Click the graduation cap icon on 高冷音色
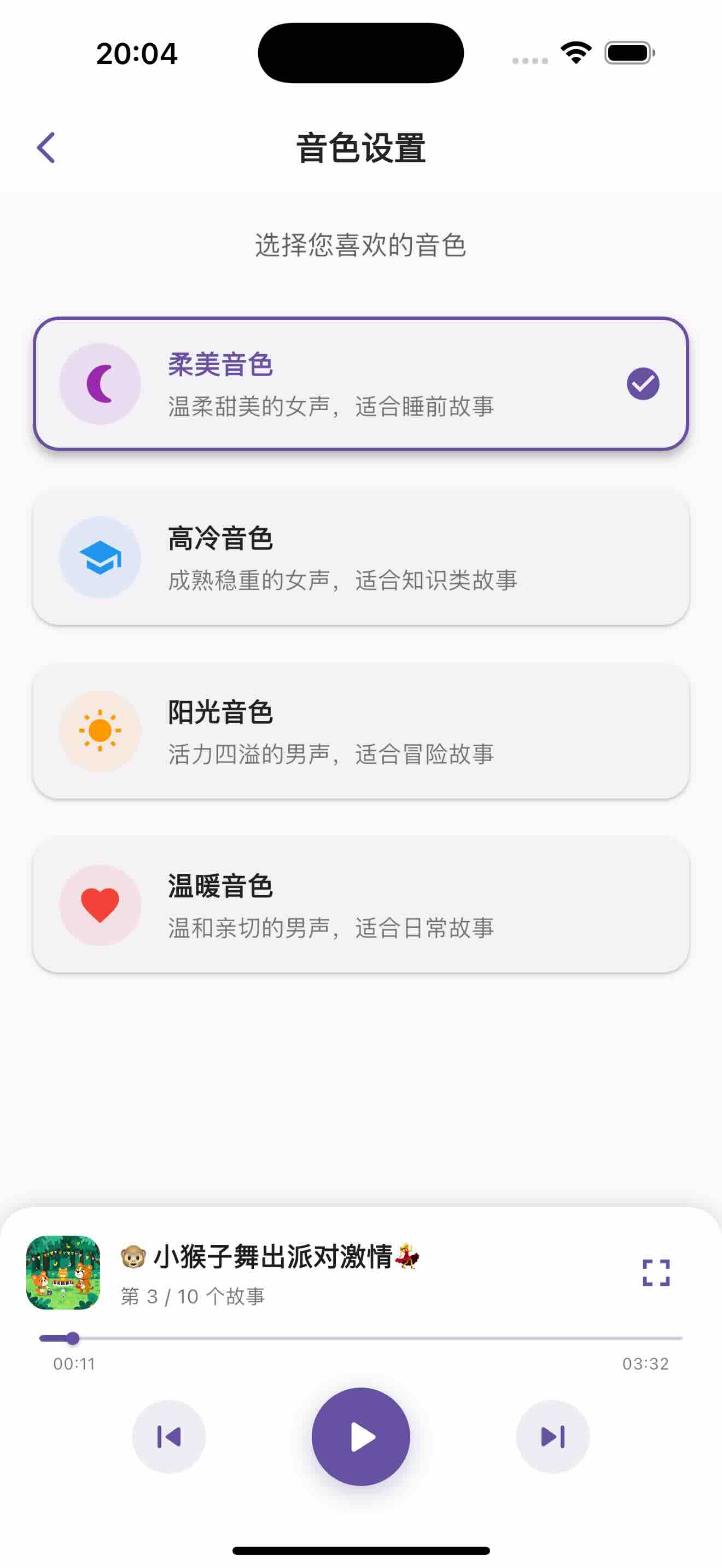 pyautogui.click(x=101, y=557)
